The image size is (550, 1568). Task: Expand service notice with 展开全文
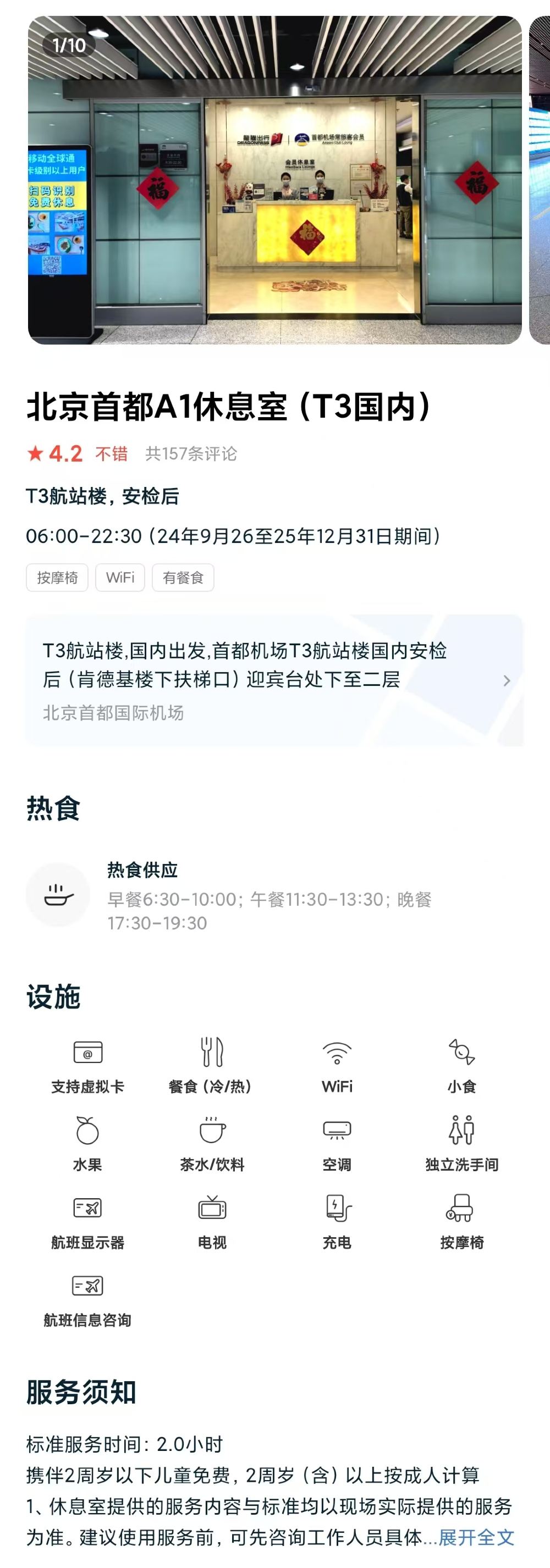tap(476, 1537)
